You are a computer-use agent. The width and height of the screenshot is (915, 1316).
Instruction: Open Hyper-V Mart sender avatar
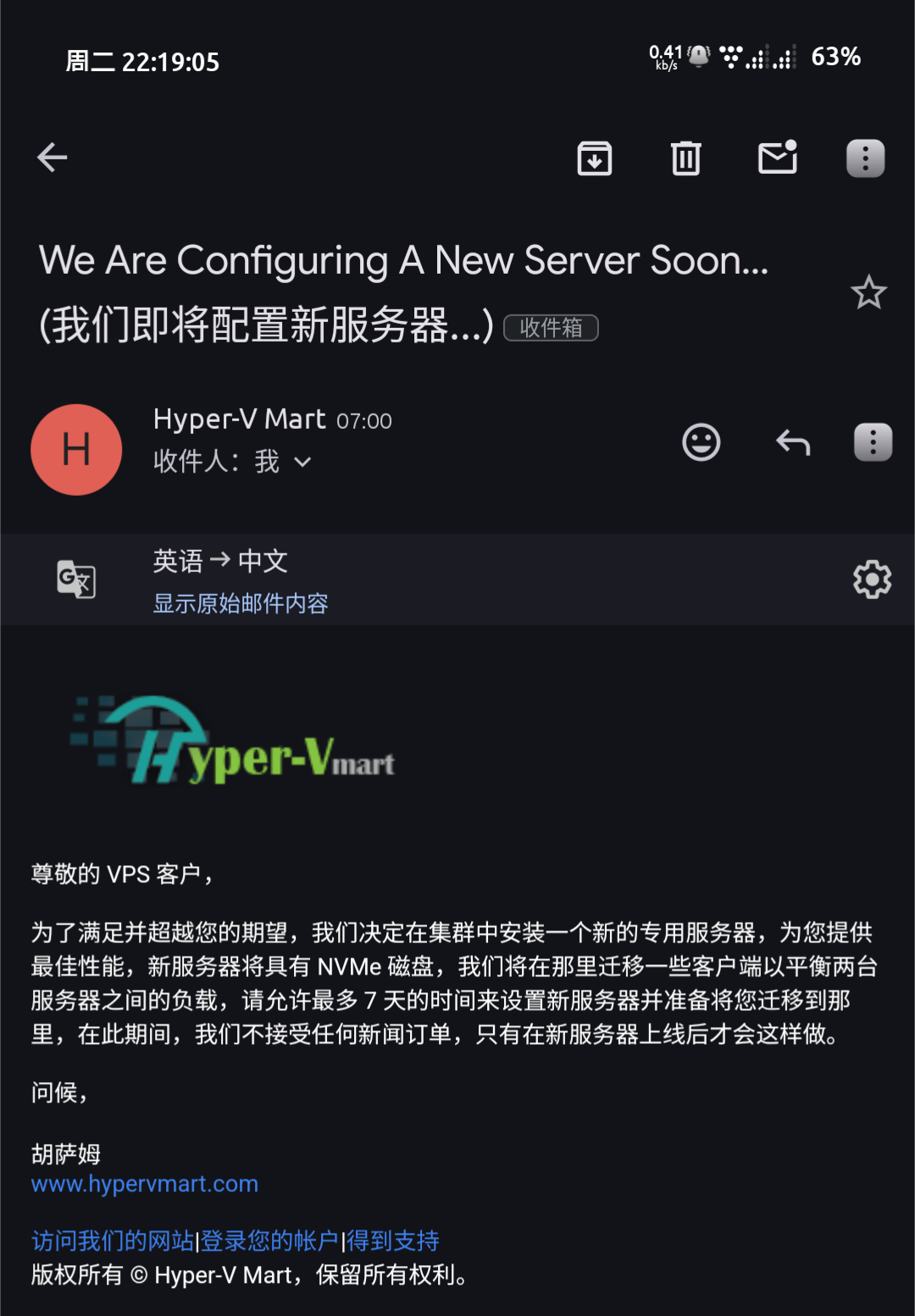coord(76,450)
